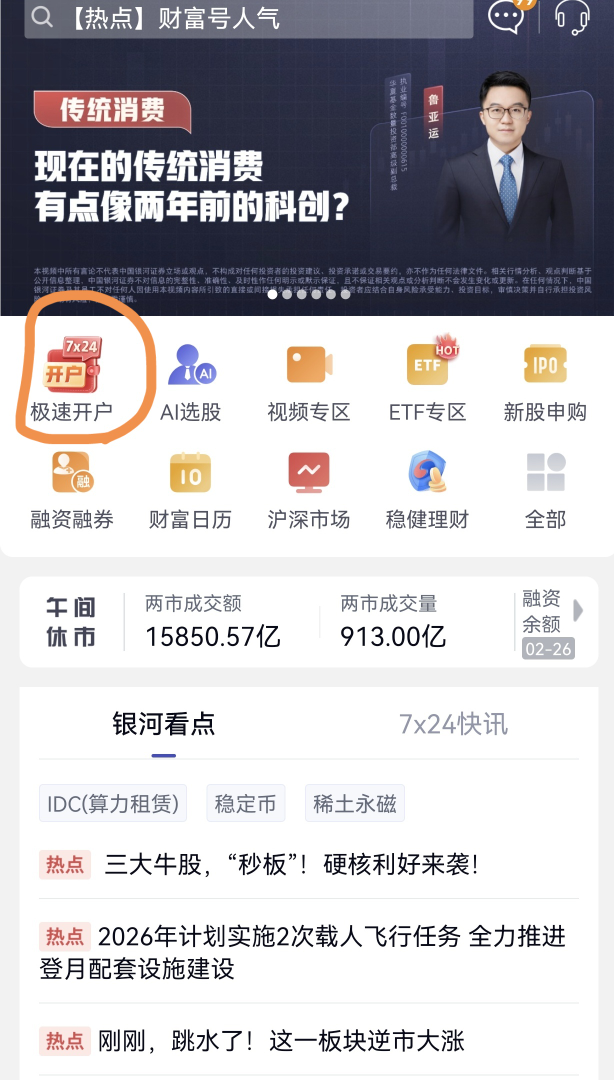614x1080 pixels.
Task: Read the 三大牛股 "秒板" news article
Action: pos(290,864)
